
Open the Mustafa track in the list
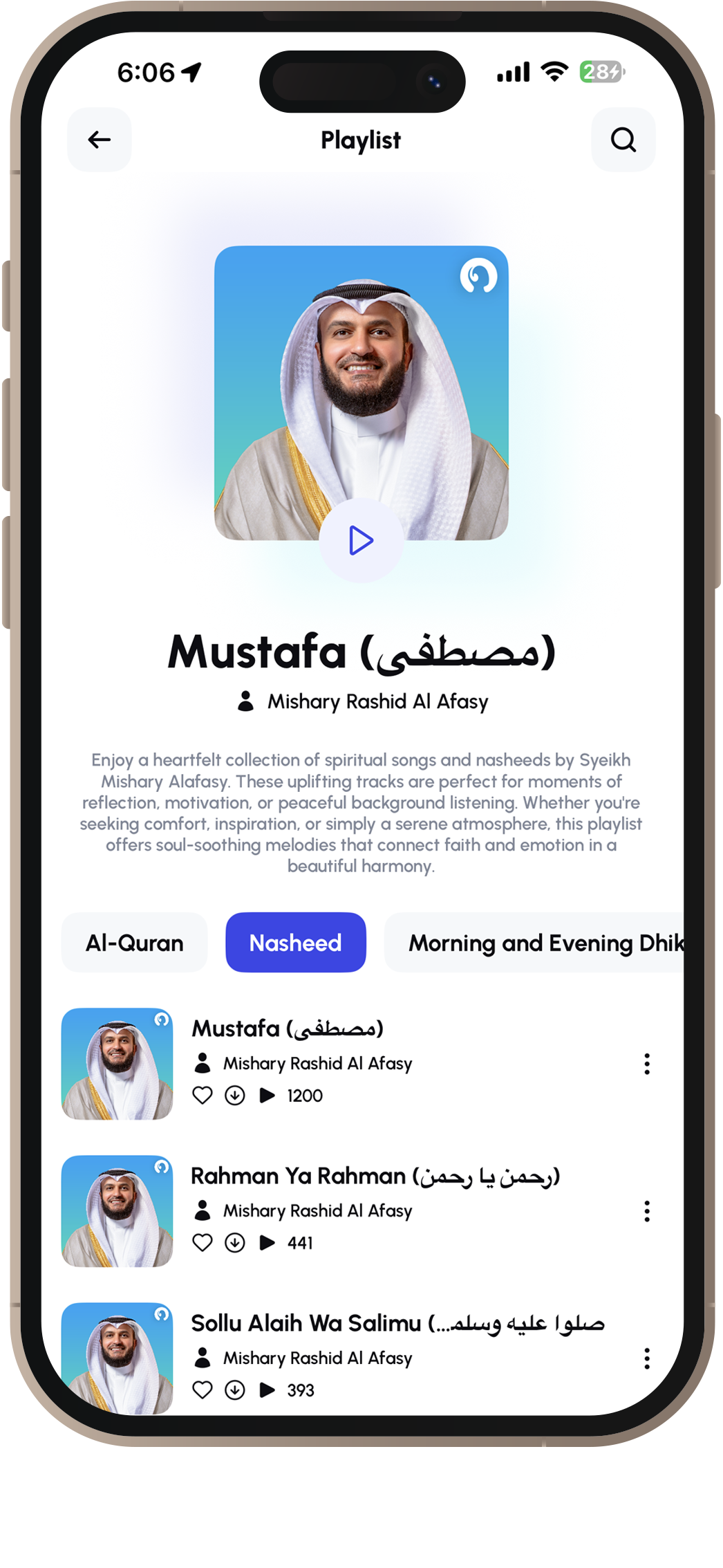(x=287, y=1029)
